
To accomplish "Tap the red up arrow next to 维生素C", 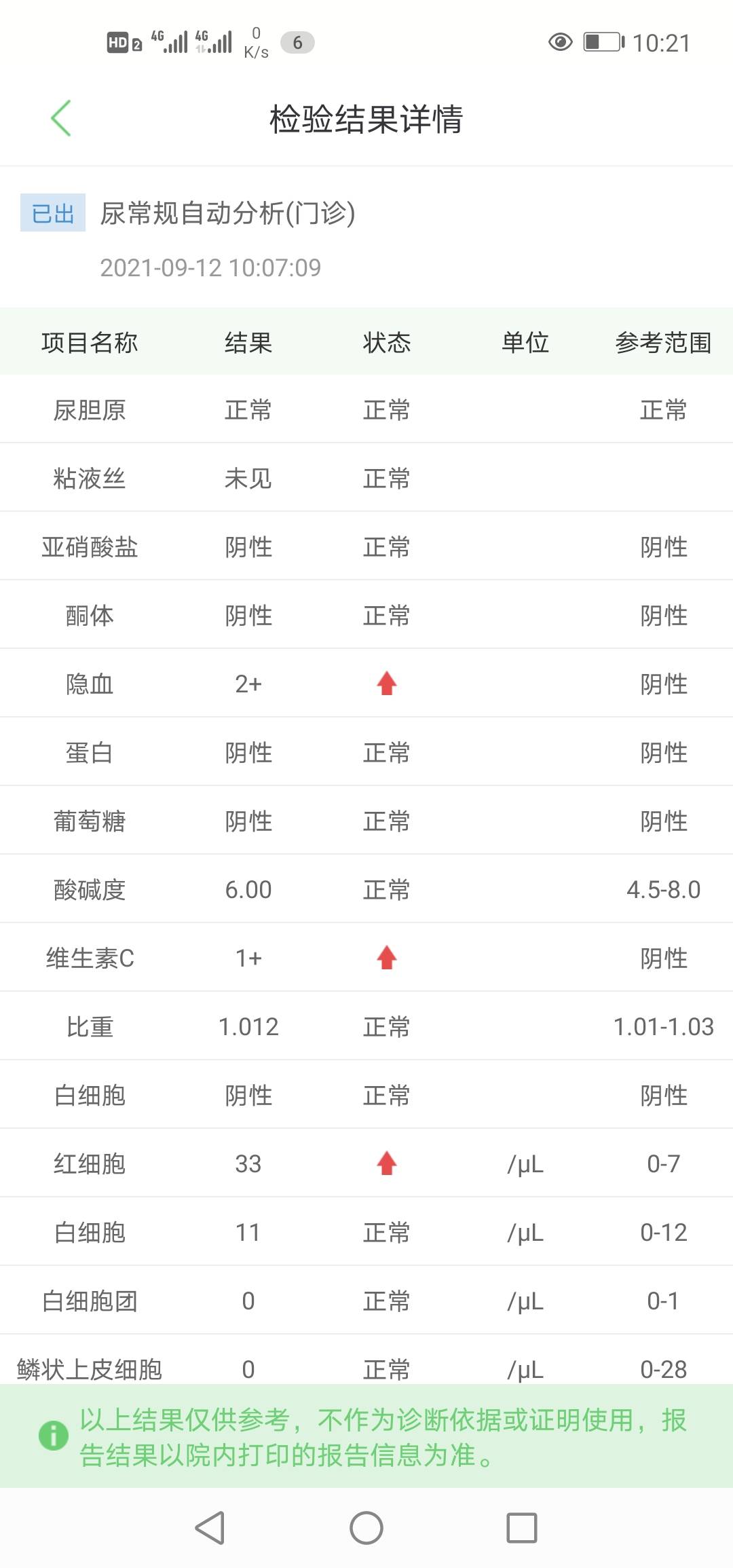I will [x=386, y=957].
